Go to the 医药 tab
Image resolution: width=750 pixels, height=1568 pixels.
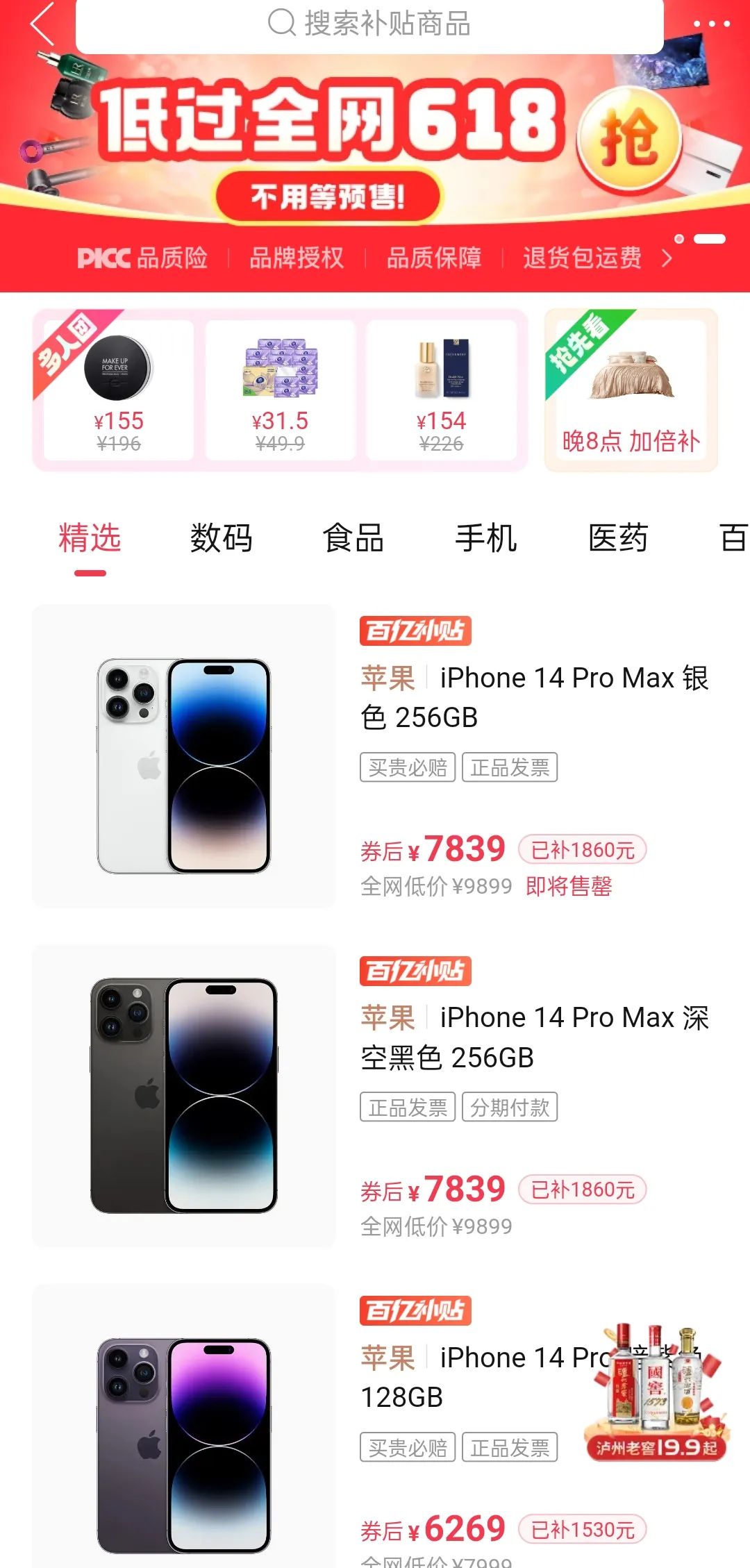[618, 538]
